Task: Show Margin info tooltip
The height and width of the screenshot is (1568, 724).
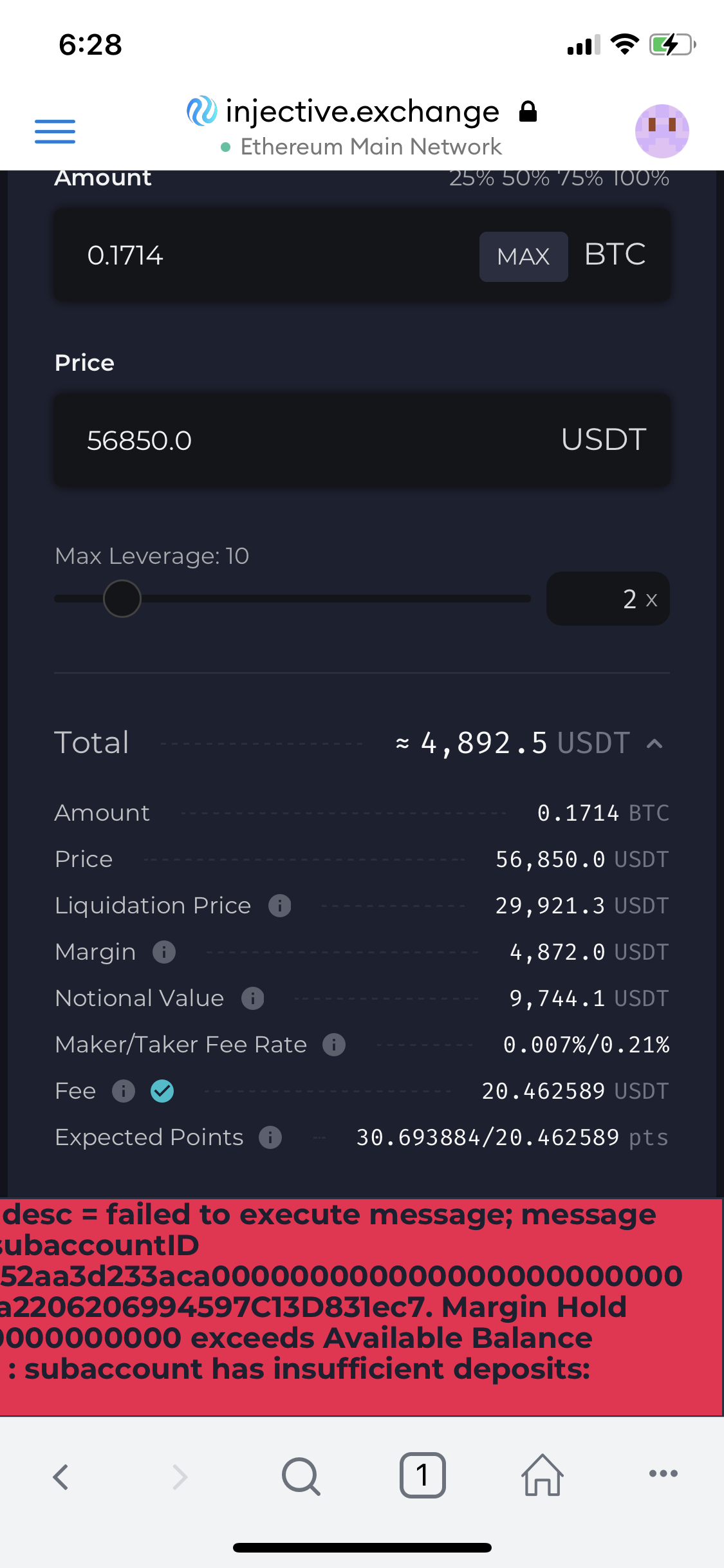Action: point(164,952)
